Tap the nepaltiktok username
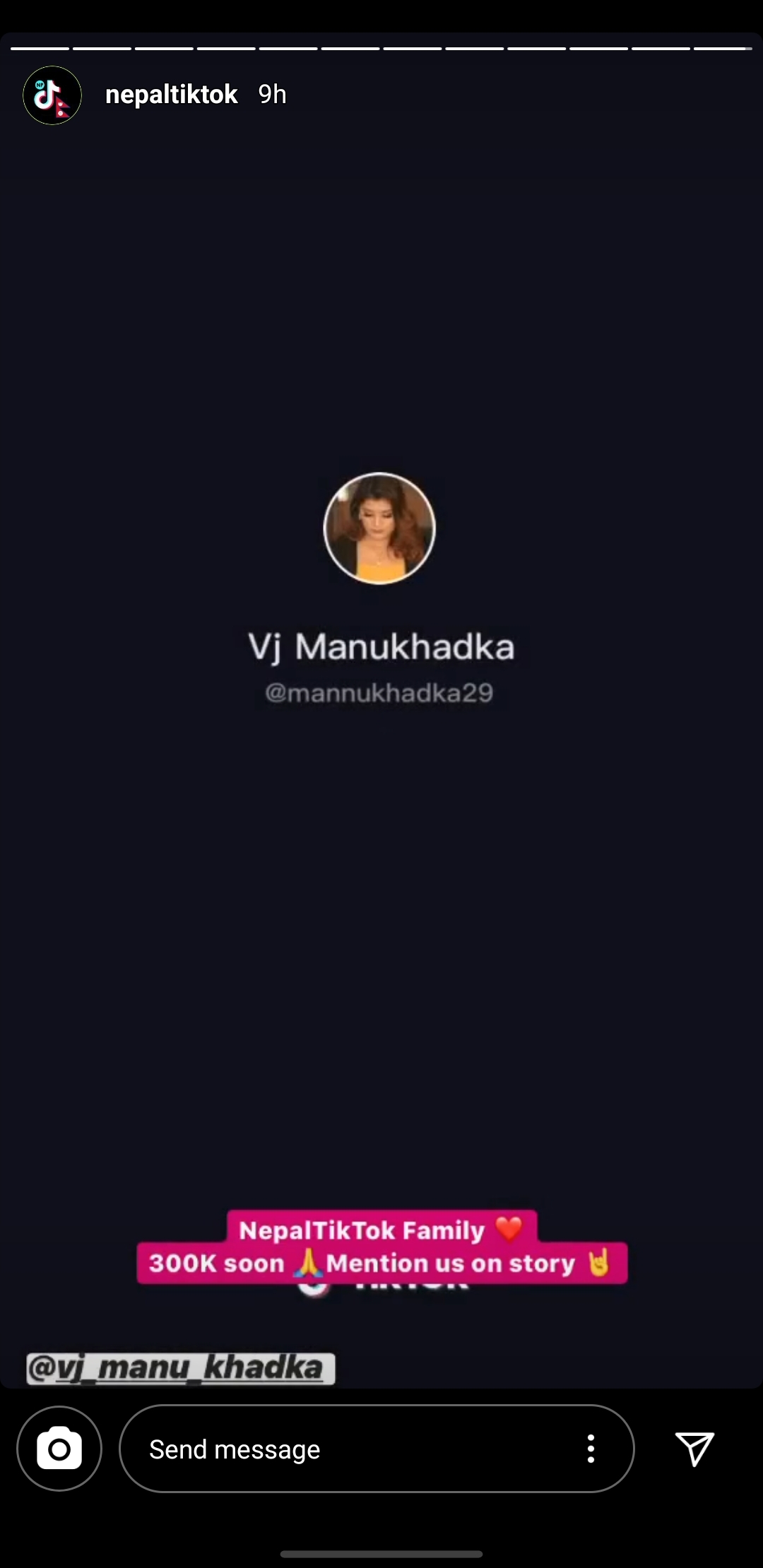Viewport: 763px width, 1568px height. click(171, 95)
